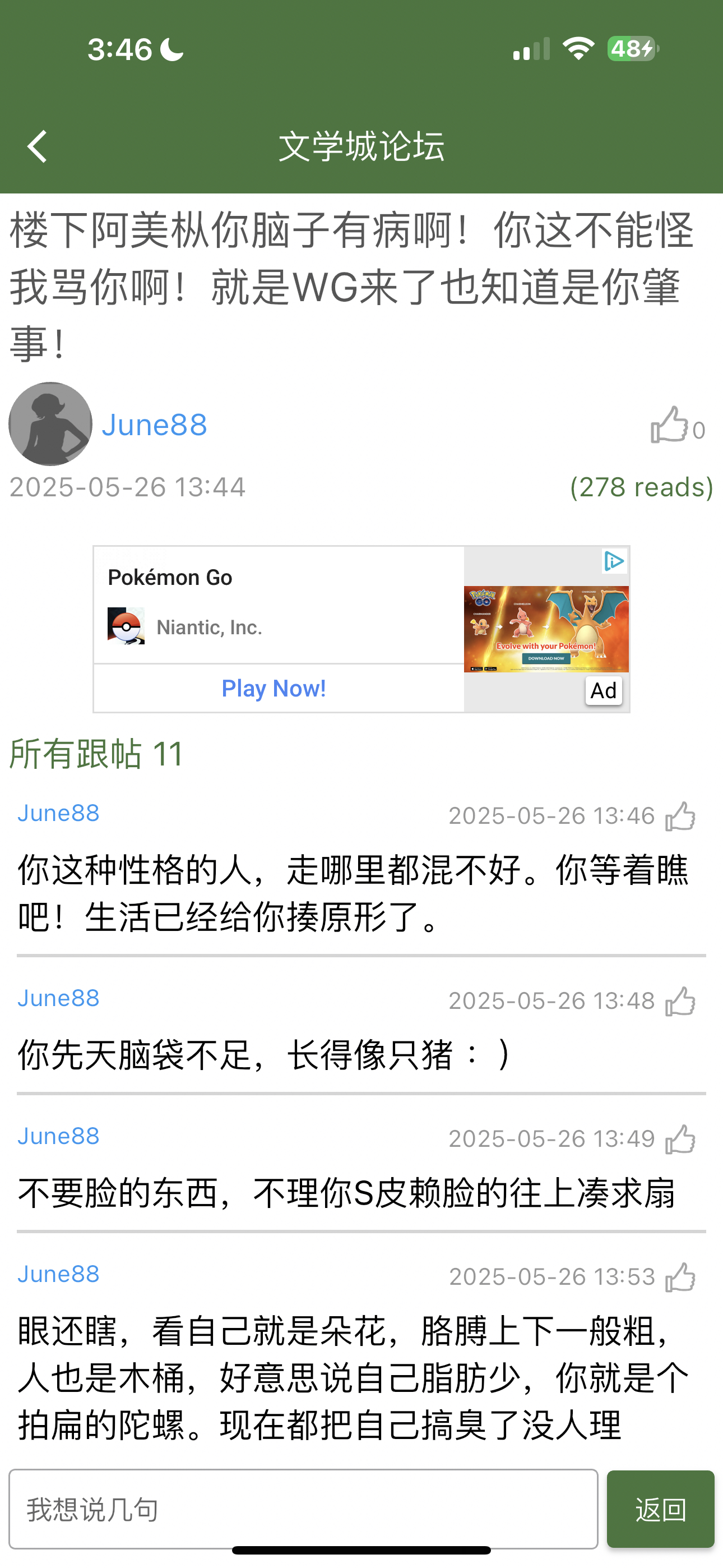
Task: Like the reply posted at 13:53
Action: tap(680, 1277)
